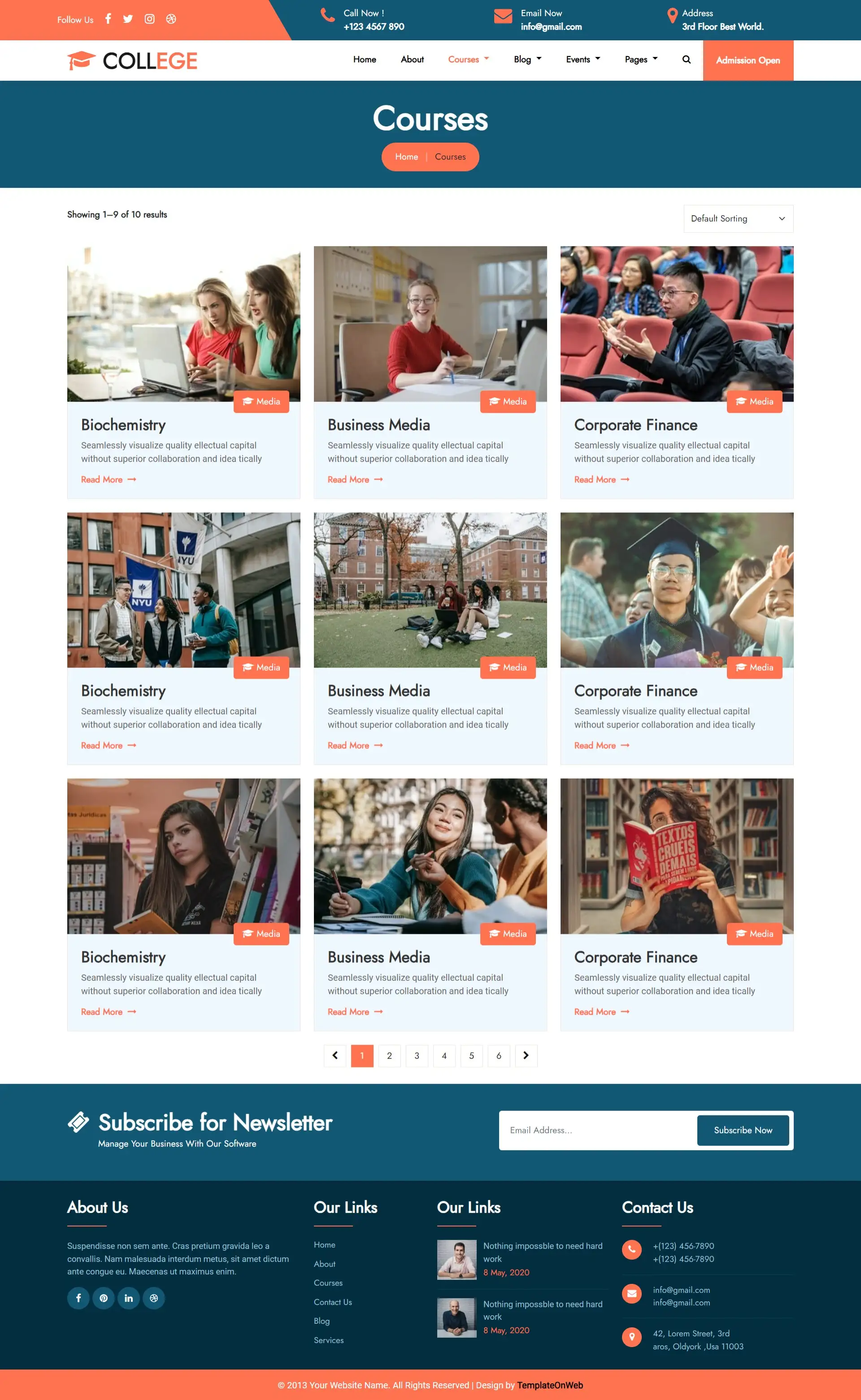Screen dimensions: 861x1400
Task: Go to the About page in navbar
Action: click(x=412, y=60)
